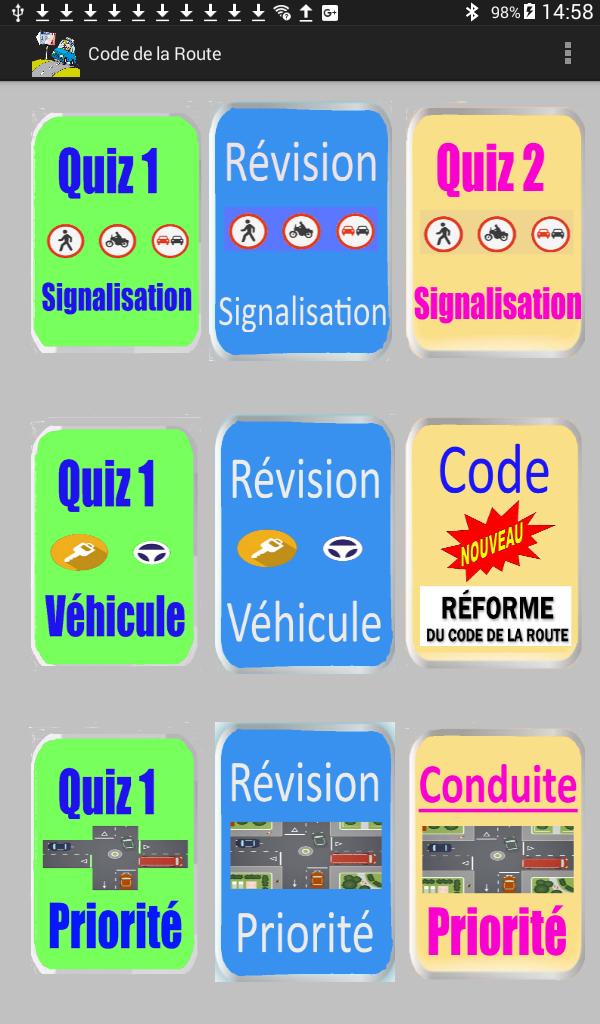Start Quiz 1 Véhicule
Screen dimensions: 600x1024
coord(115,546)
